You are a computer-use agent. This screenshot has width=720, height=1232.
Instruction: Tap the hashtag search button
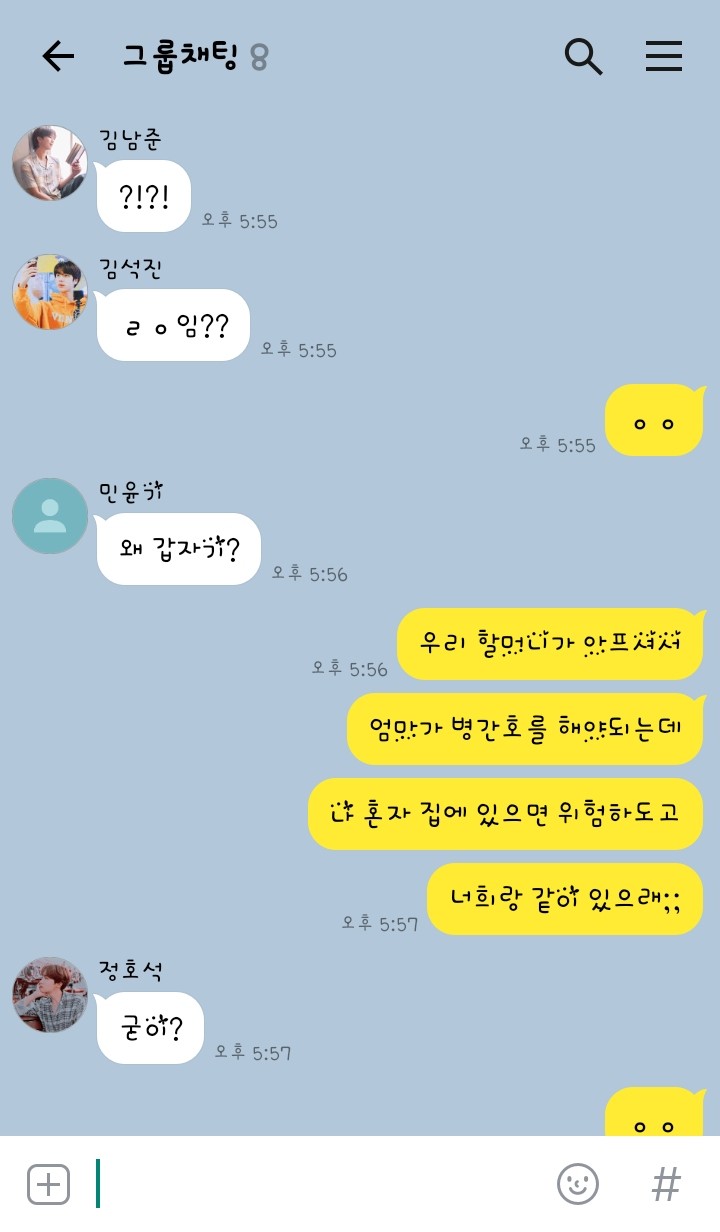point(666,1185)
